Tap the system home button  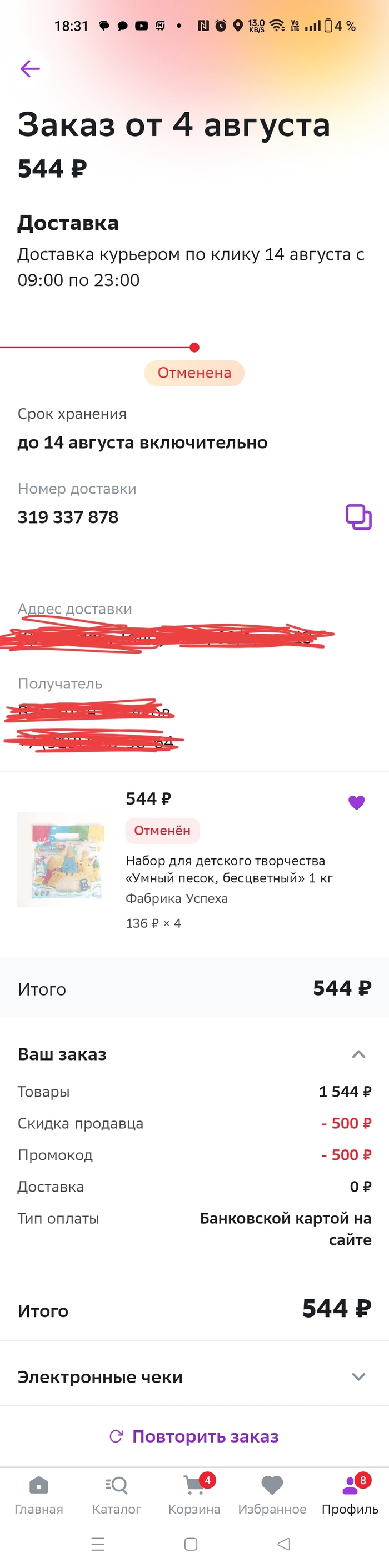click(191, 1544)
